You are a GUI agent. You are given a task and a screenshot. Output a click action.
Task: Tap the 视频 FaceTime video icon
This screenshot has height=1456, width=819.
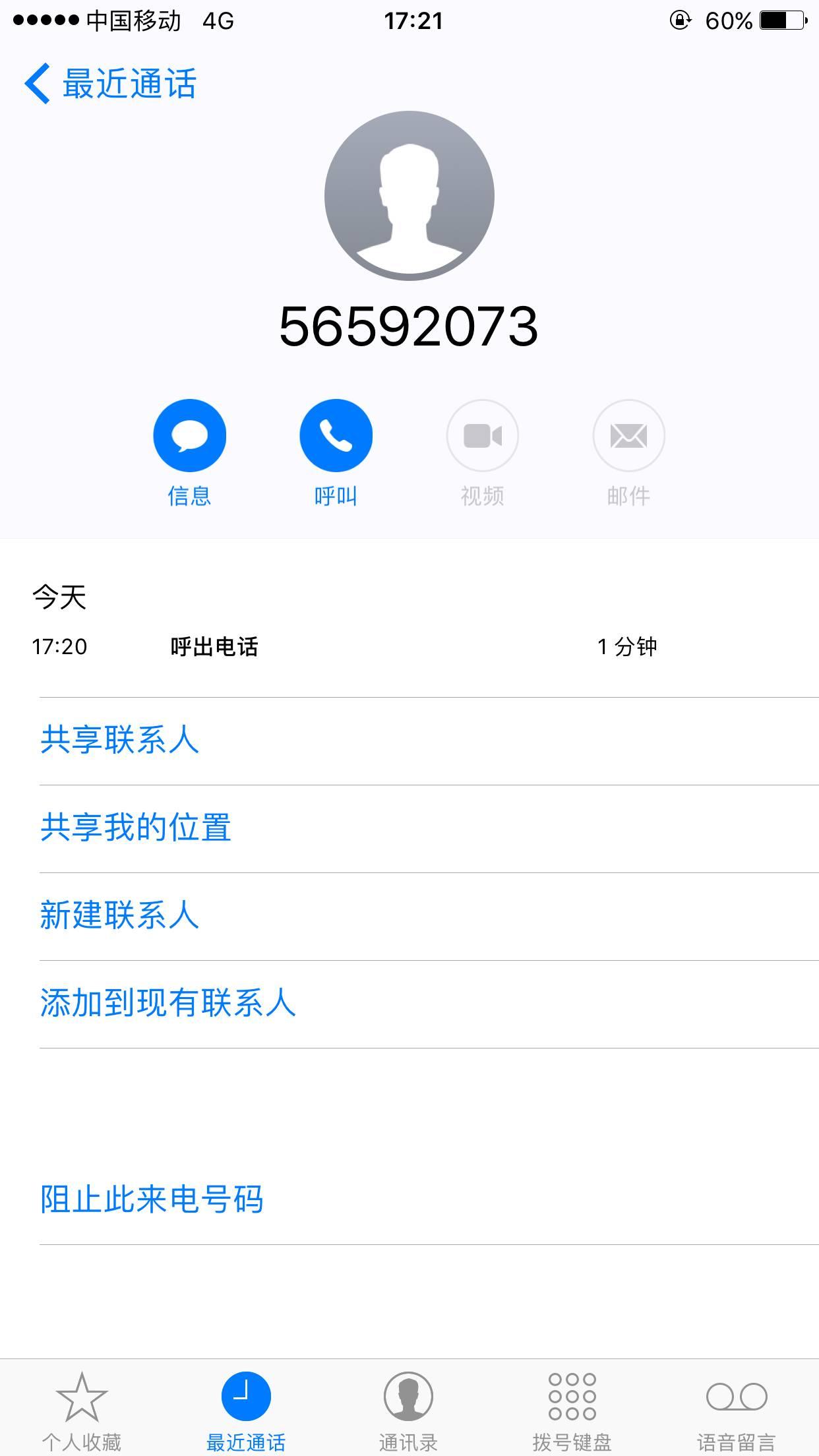[482, 435]
